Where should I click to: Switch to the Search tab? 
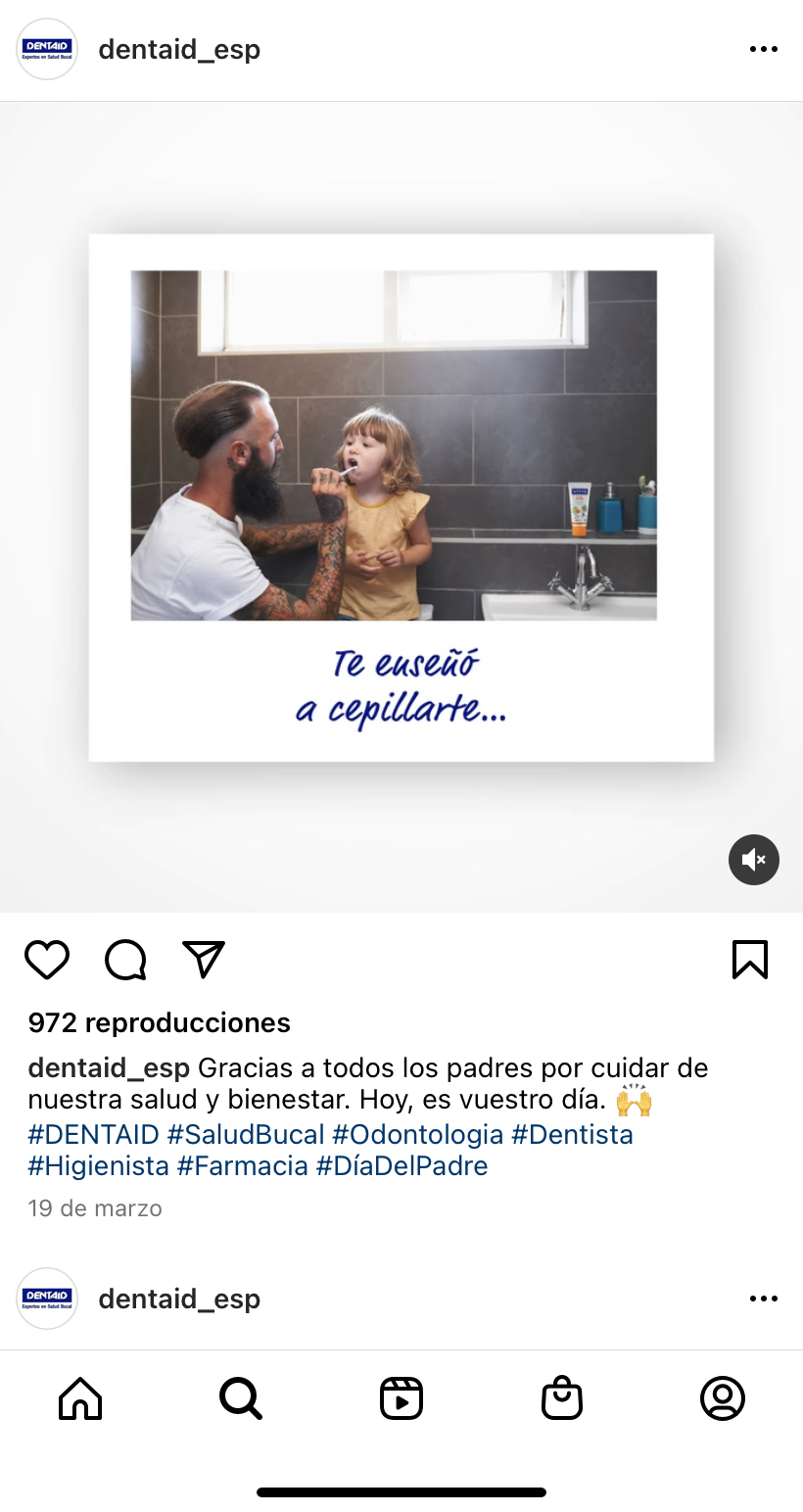point(241,1398)
